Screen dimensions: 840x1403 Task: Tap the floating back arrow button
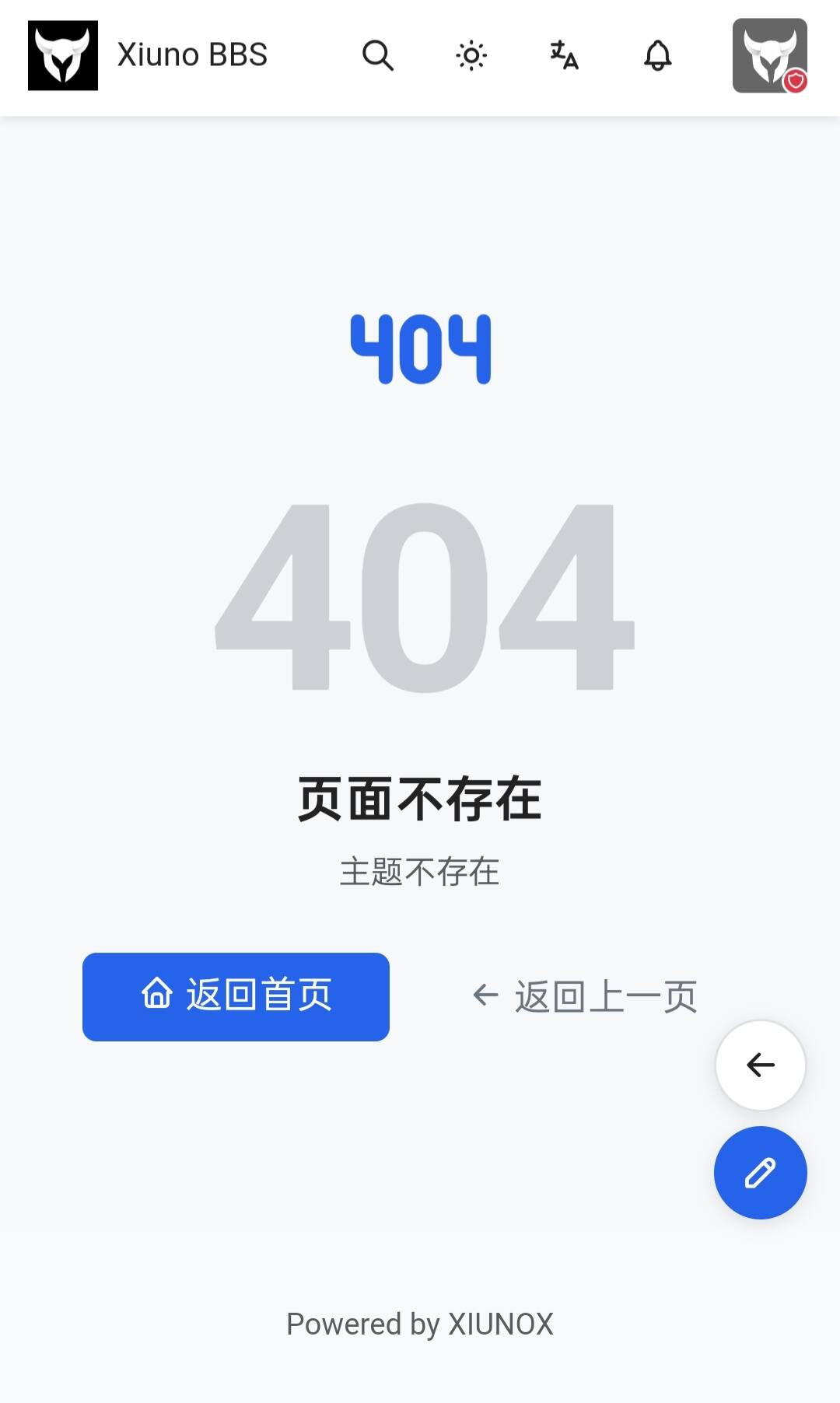pyautogui.click(x=761, y=1065)
